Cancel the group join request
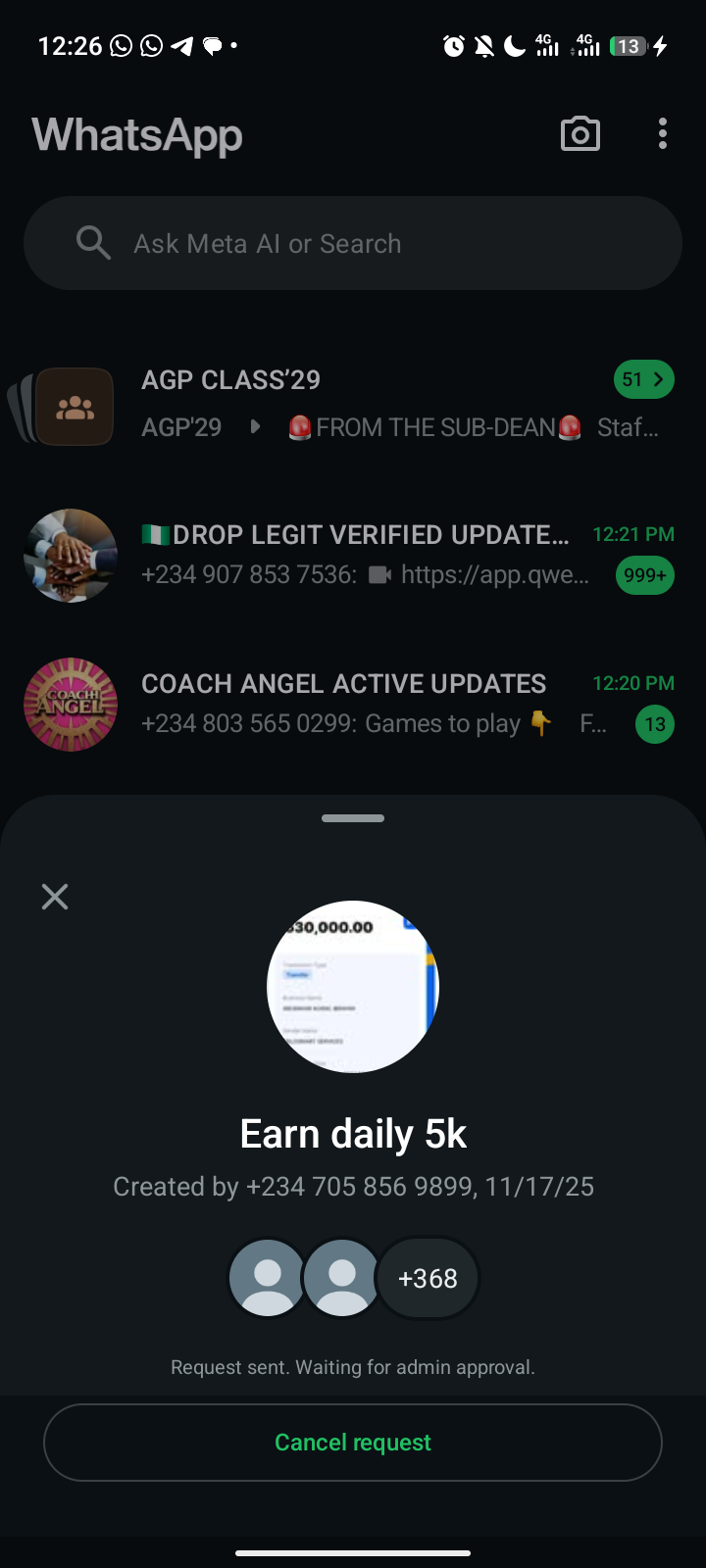This screenshot has height=1568, width=706. [353, 1442]
